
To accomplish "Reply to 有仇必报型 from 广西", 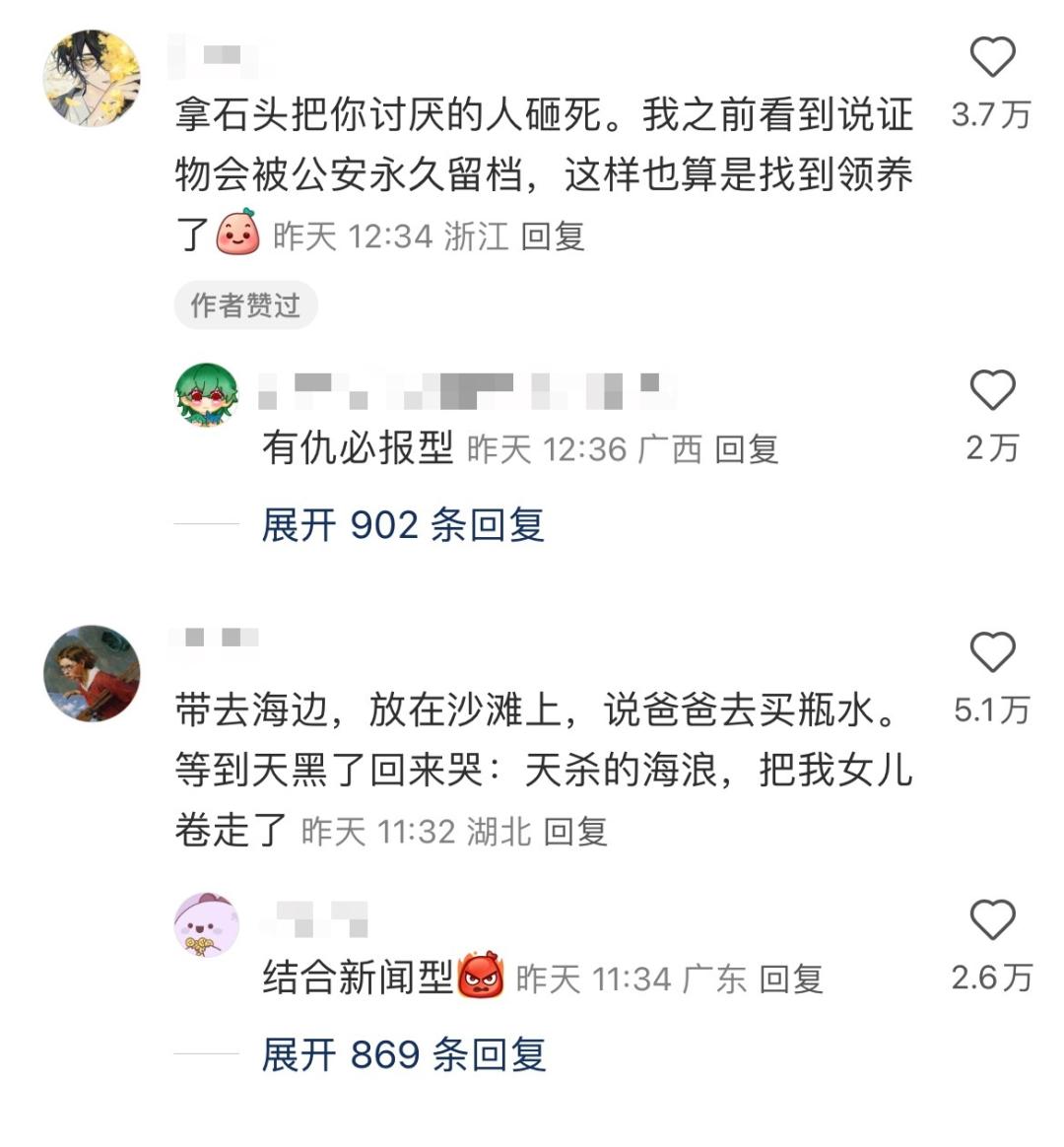I will click(746, 450).
